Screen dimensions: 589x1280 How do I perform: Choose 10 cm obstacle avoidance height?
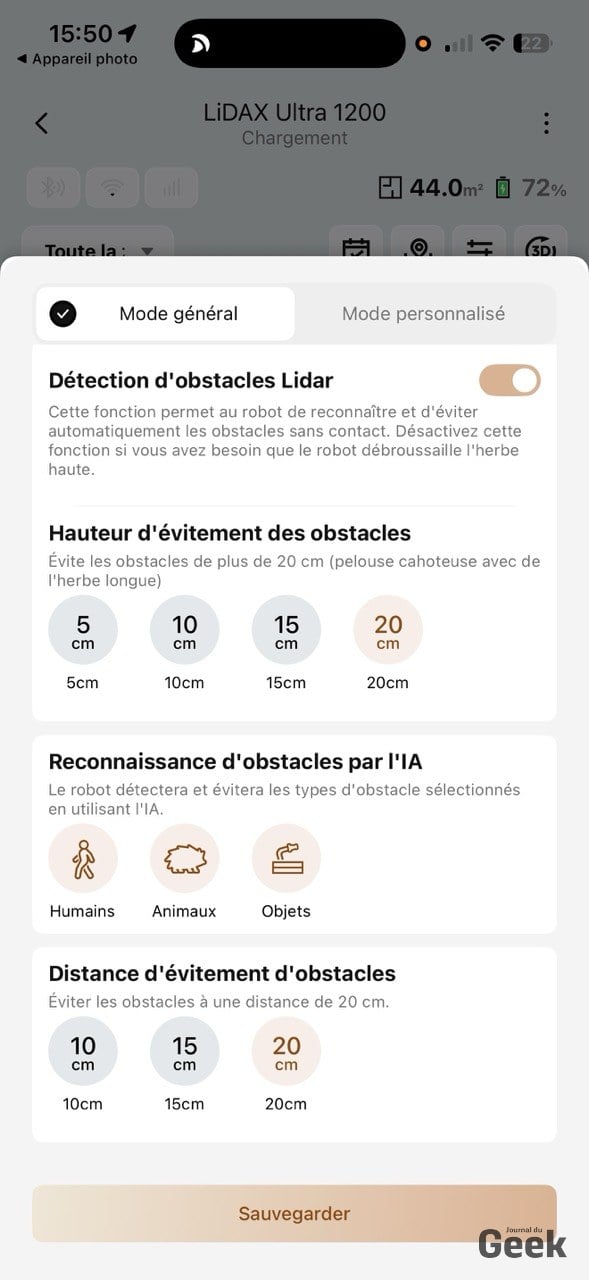coord(185,630)
